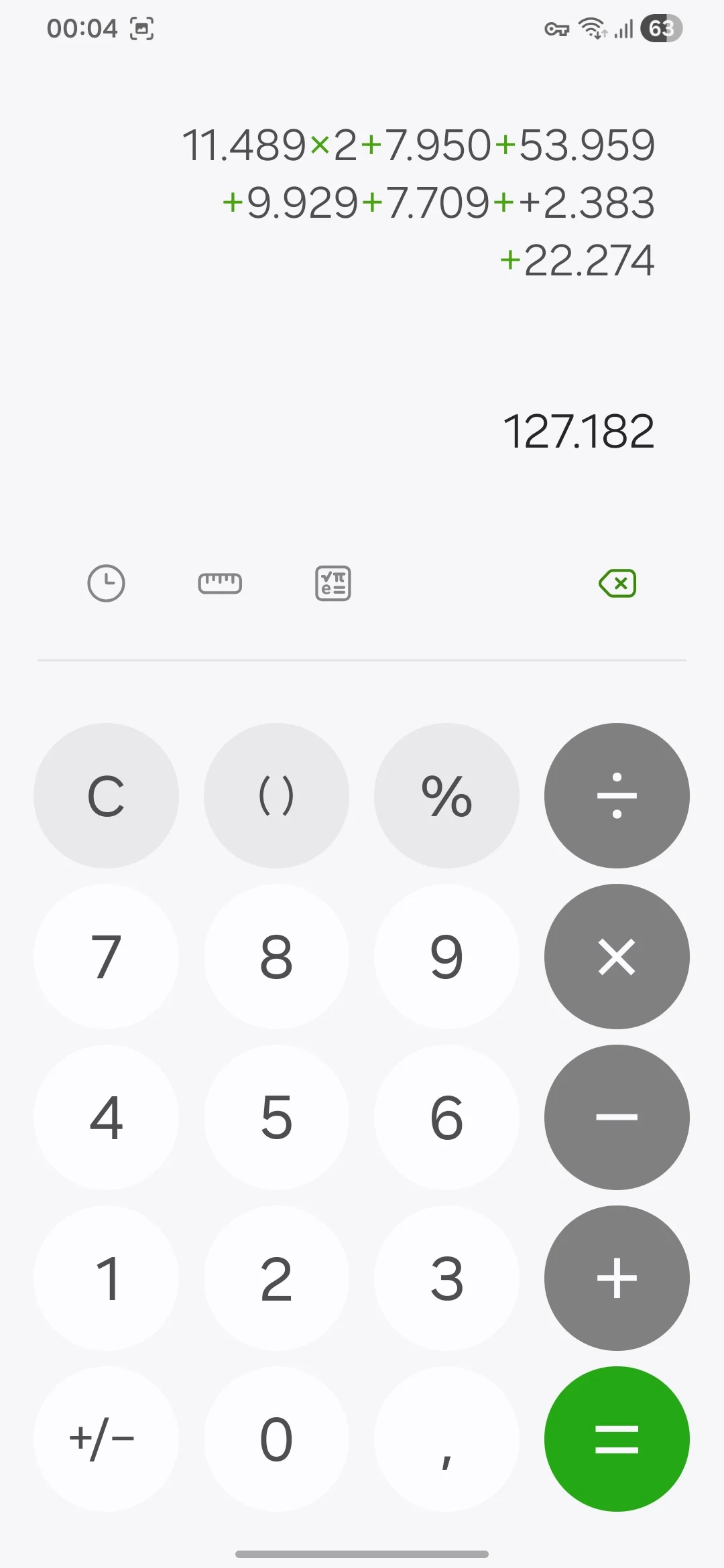Open the unit converter ruler icon
724x1568 pixels.
(220, 583)
